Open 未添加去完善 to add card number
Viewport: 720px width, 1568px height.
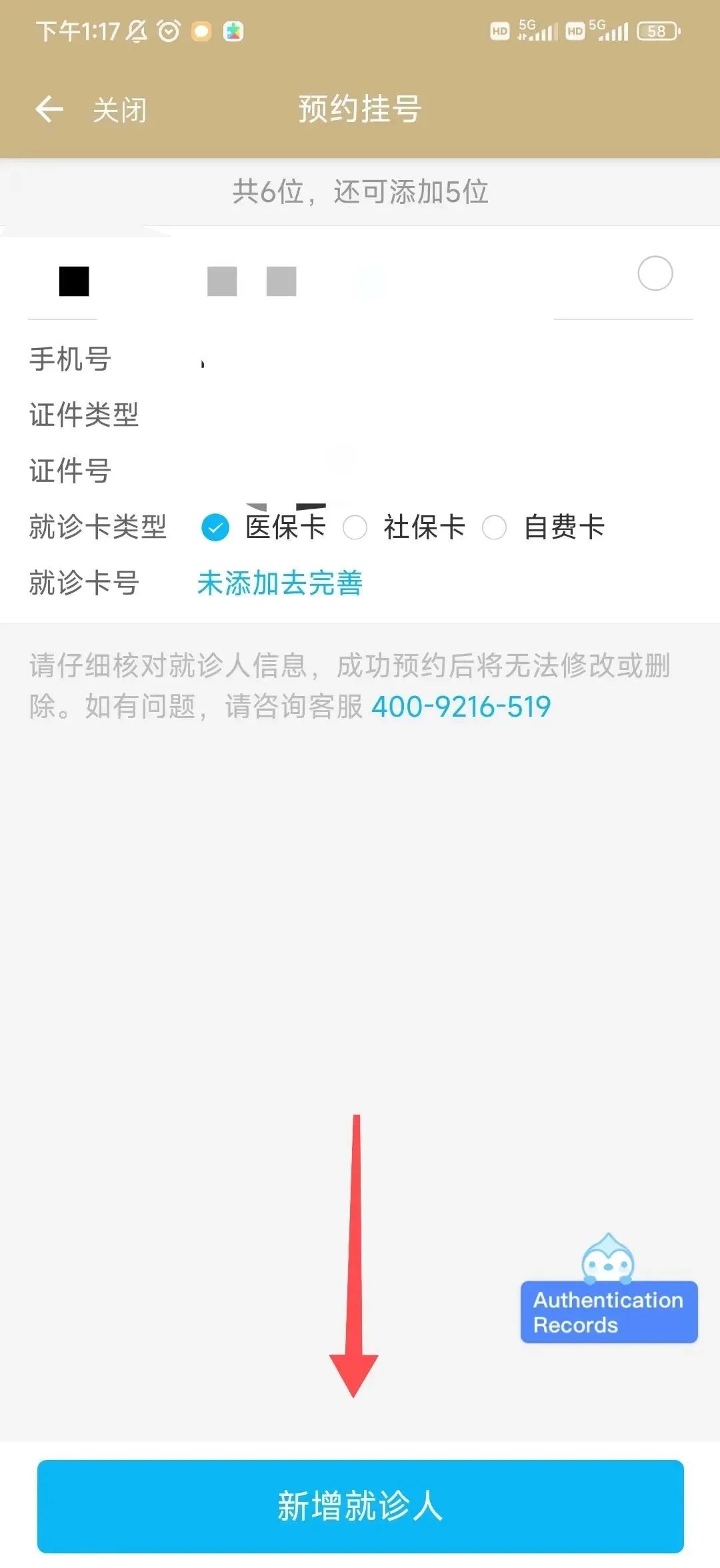pyautogui.click(x=280, y=583)
